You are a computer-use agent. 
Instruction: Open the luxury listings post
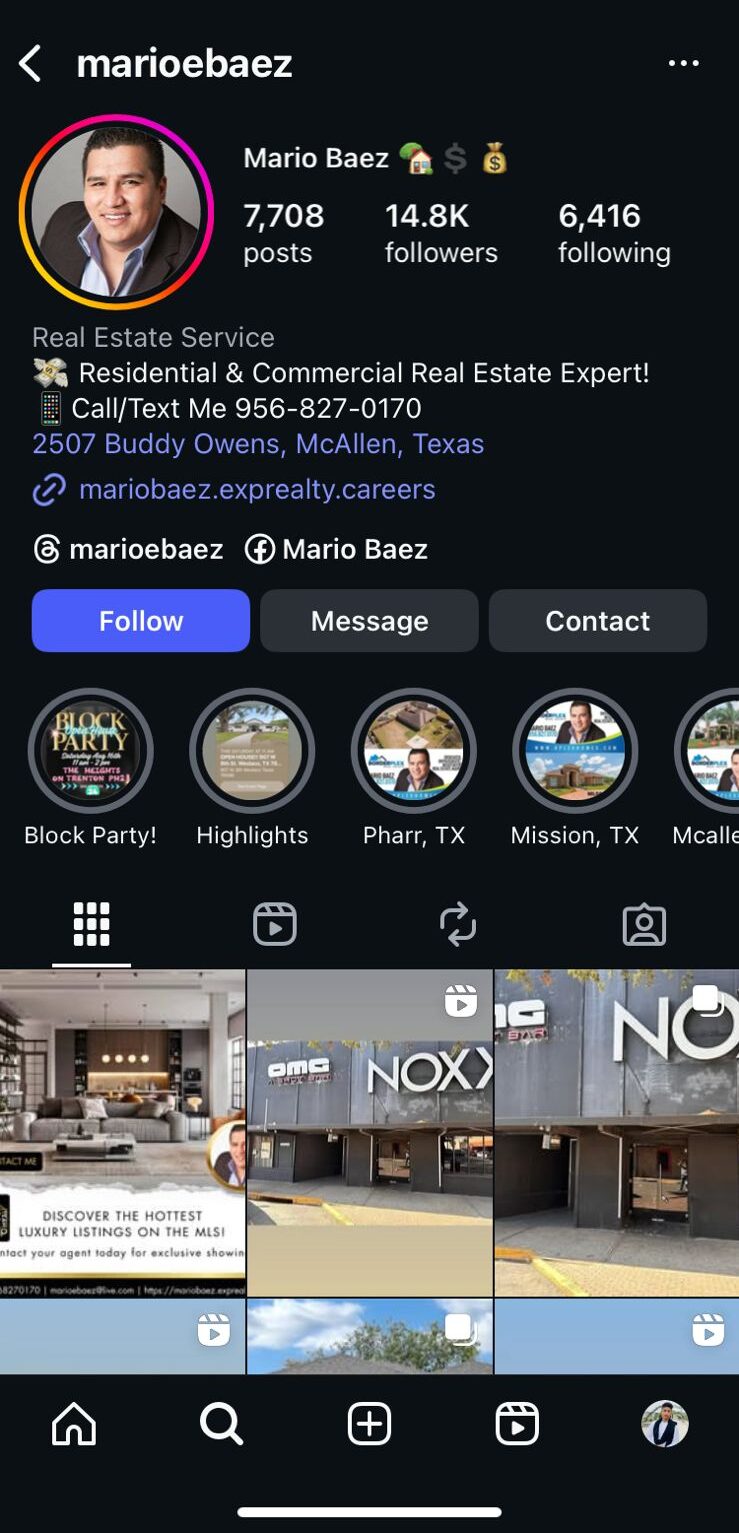122,1131
